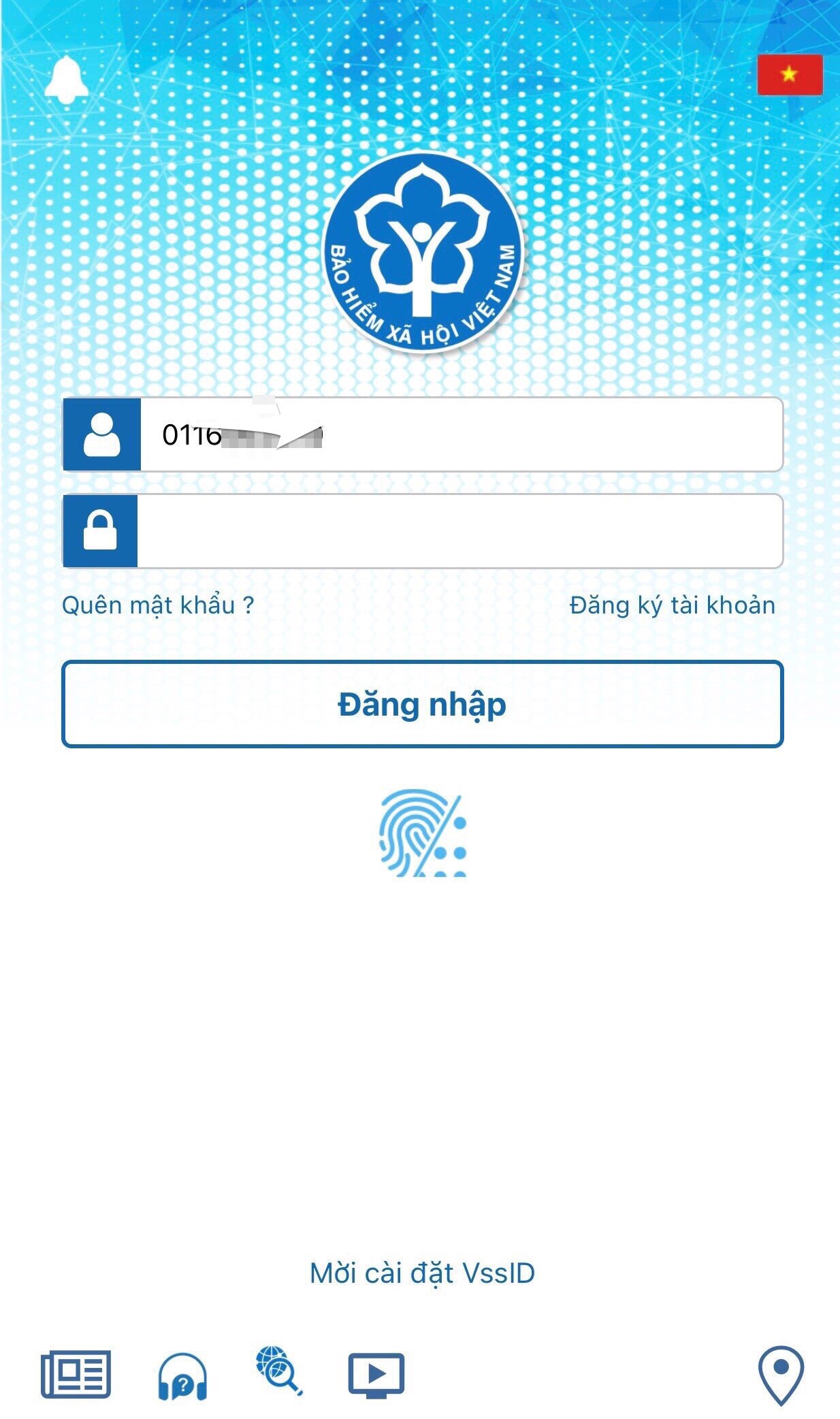Open the globe search lookup icon
Viewport: 840px width, 1419px height.
coord(279,1371)
